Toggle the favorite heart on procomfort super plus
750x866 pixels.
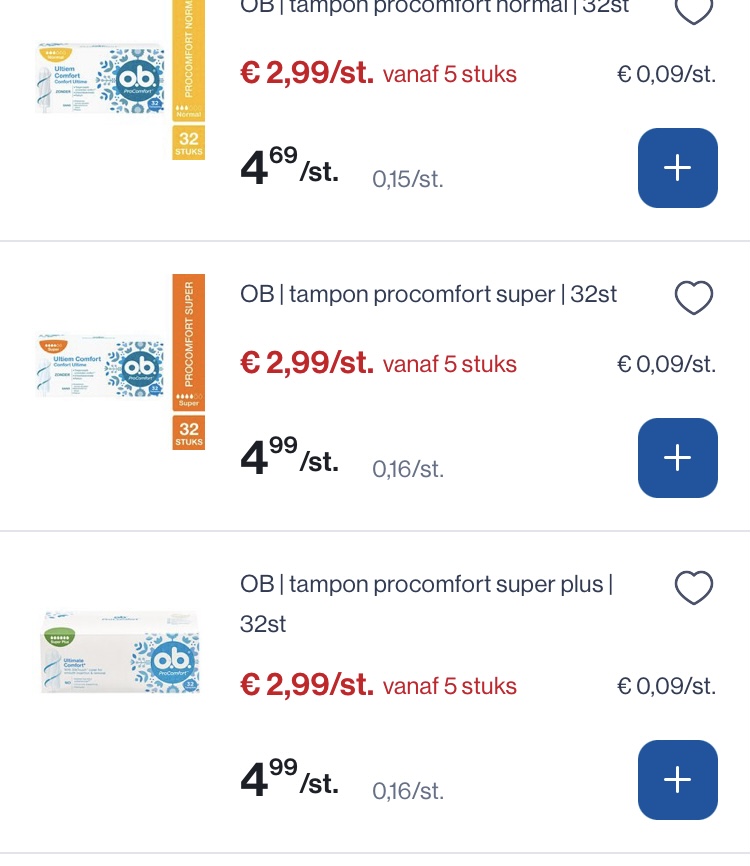pyautogui.click(x=694, y=588)
